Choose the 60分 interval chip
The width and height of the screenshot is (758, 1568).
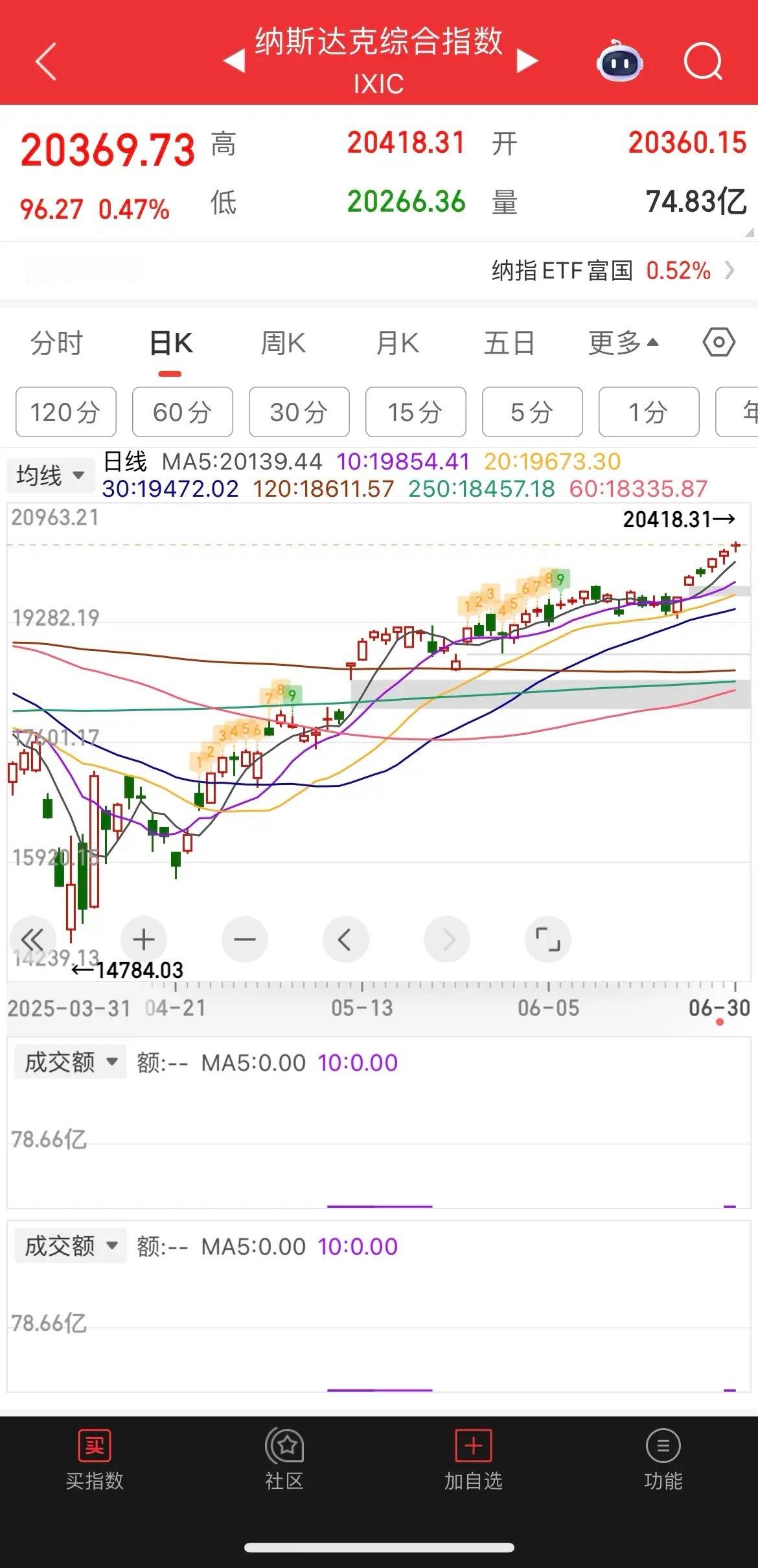pyautogui.click(x=183, y=412)
